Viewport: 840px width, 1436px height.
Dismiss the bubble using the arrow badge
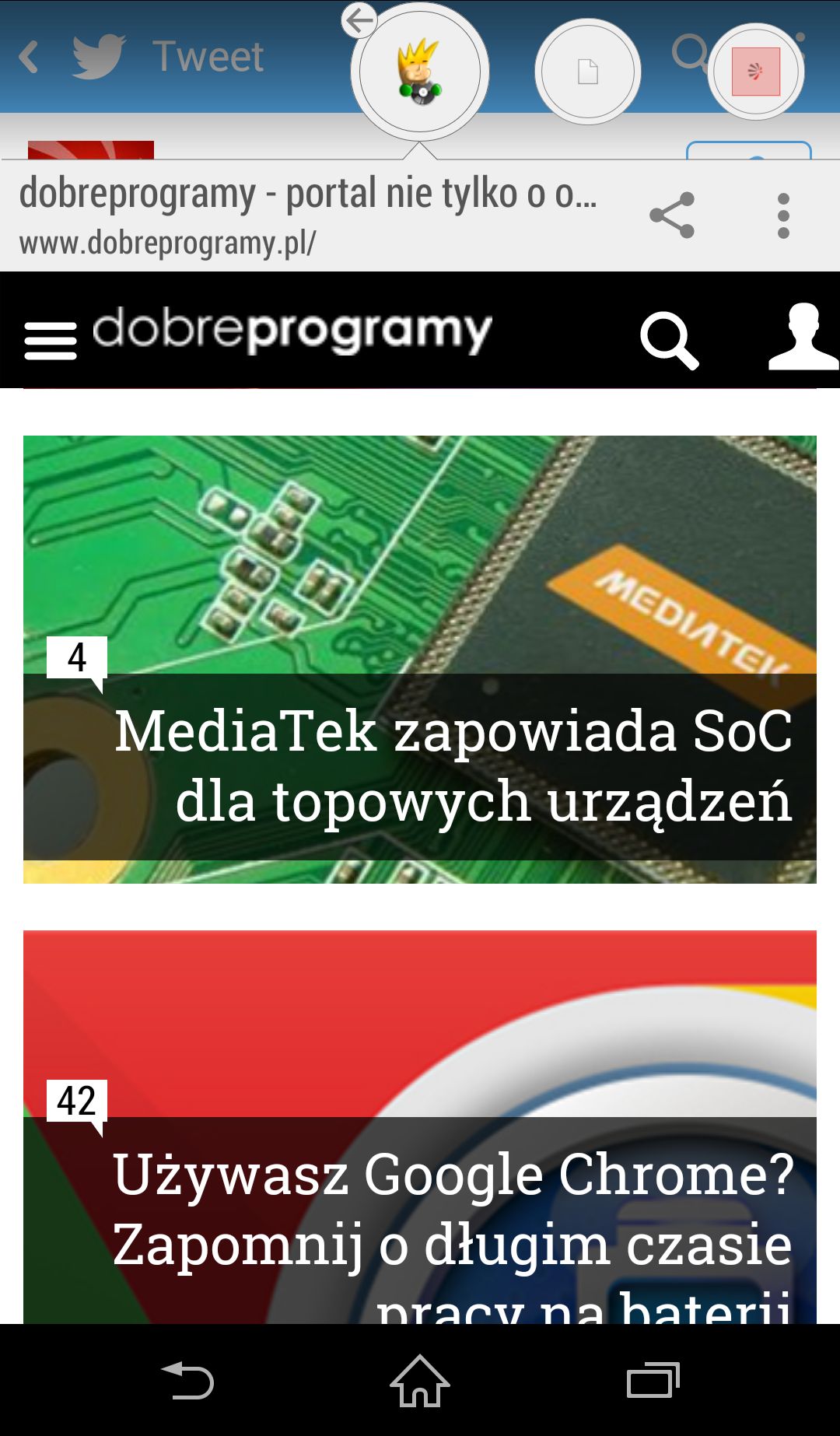357,22
